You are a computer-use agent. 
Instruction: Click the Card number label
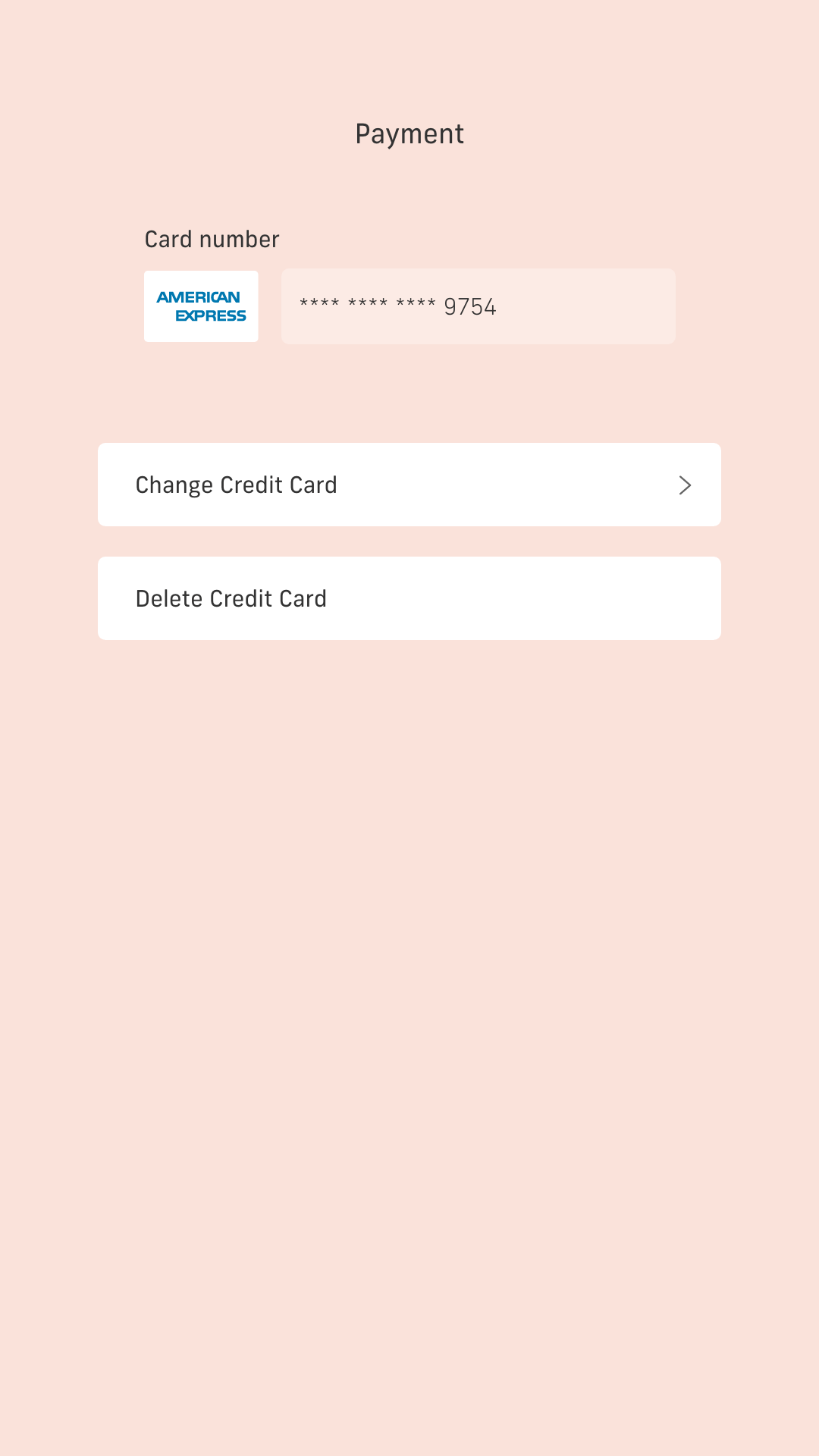click(212, 239)
